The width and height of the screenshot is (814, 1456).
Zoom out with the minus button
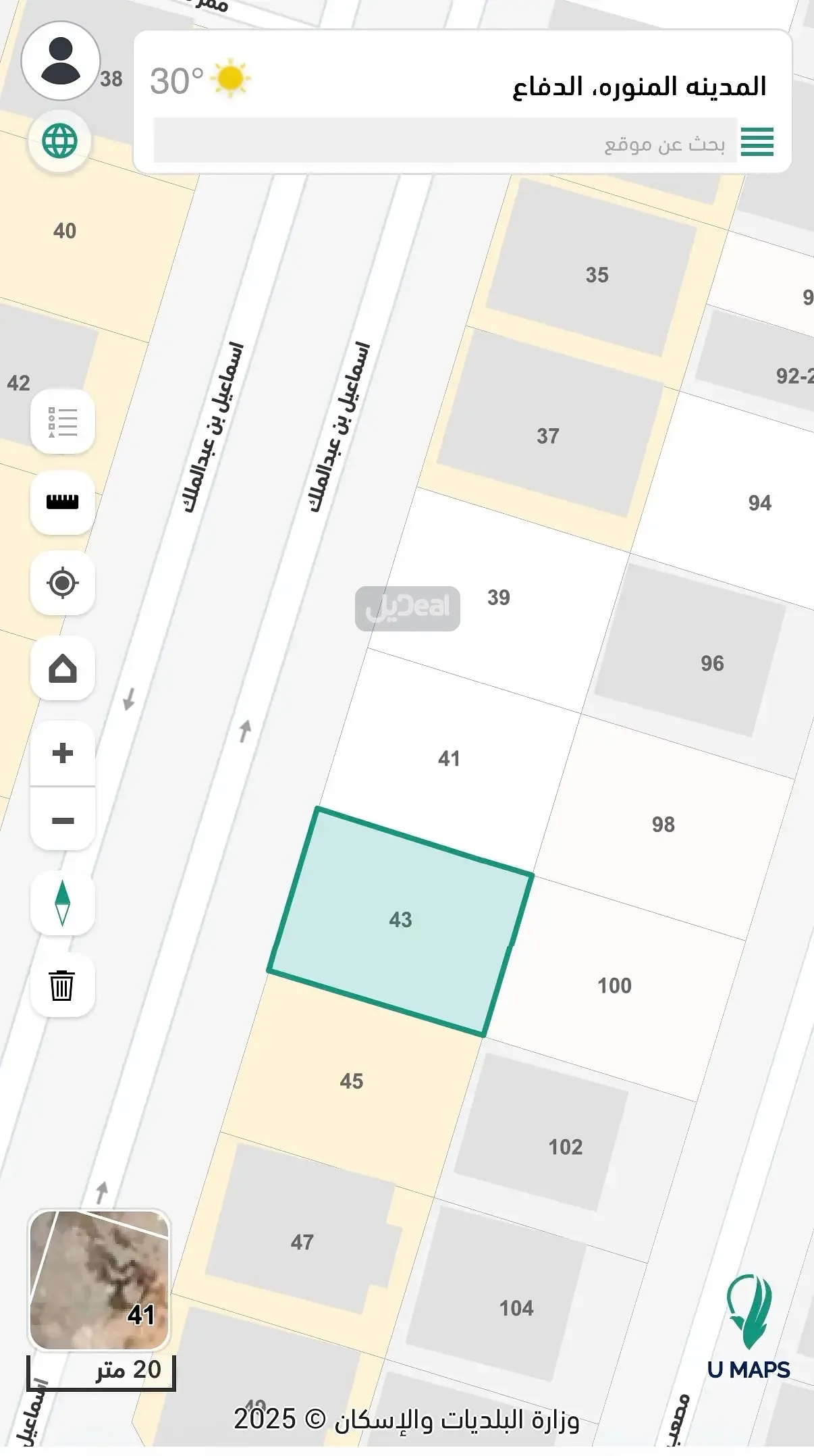click(62, 821)
